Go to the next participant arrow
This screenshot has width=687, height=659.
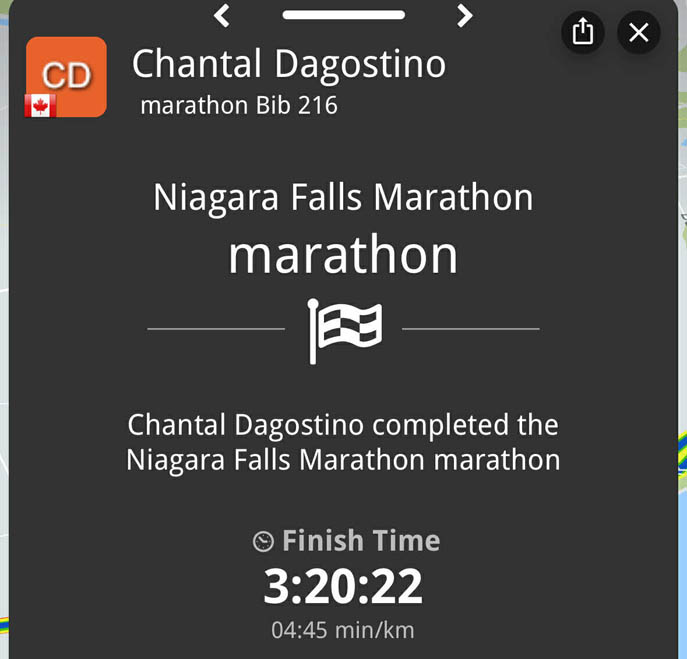(464, 15)
